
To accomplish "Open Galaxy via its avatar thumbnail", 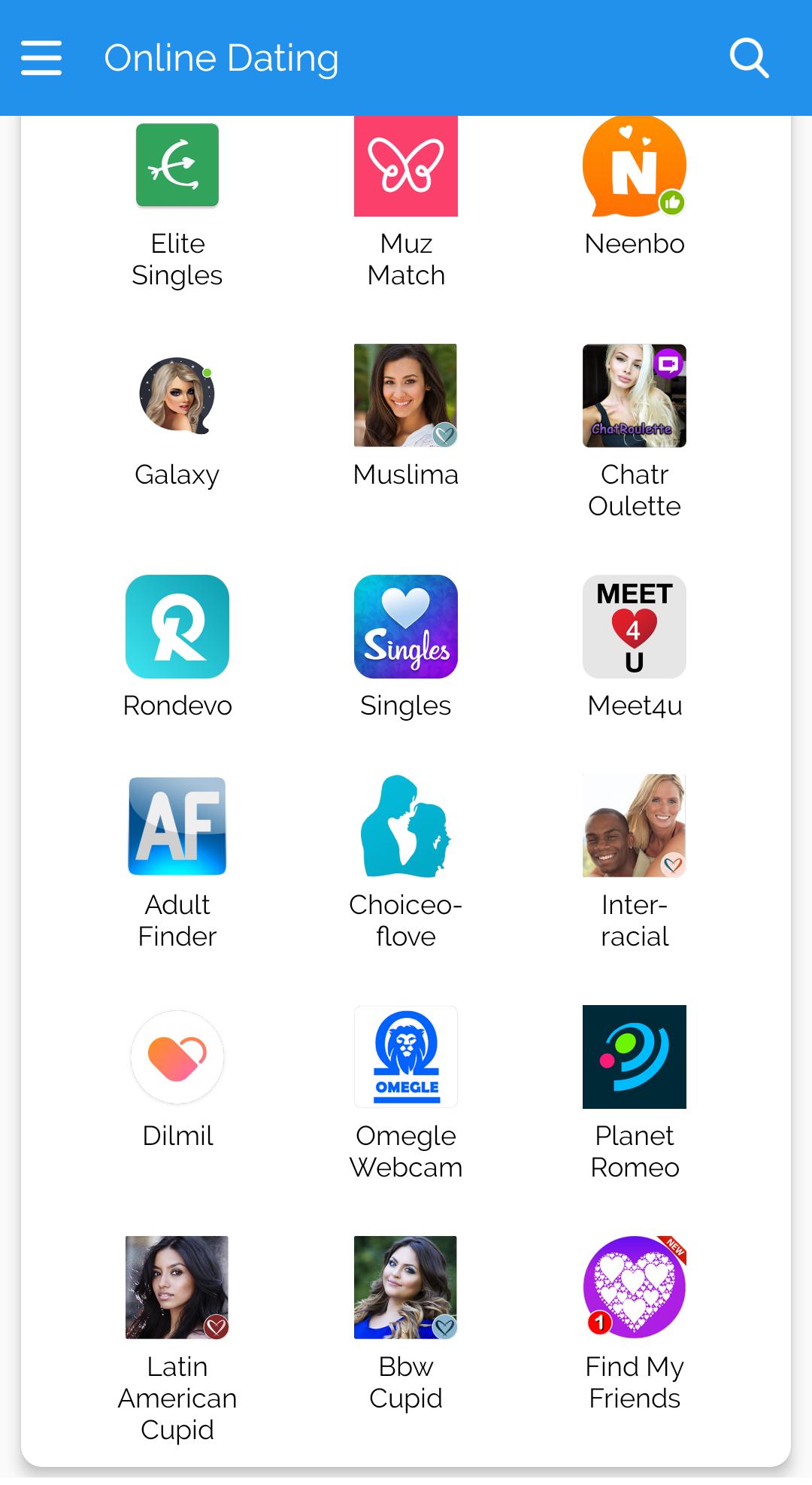I will pyautogui.click(x=176, y=396).
